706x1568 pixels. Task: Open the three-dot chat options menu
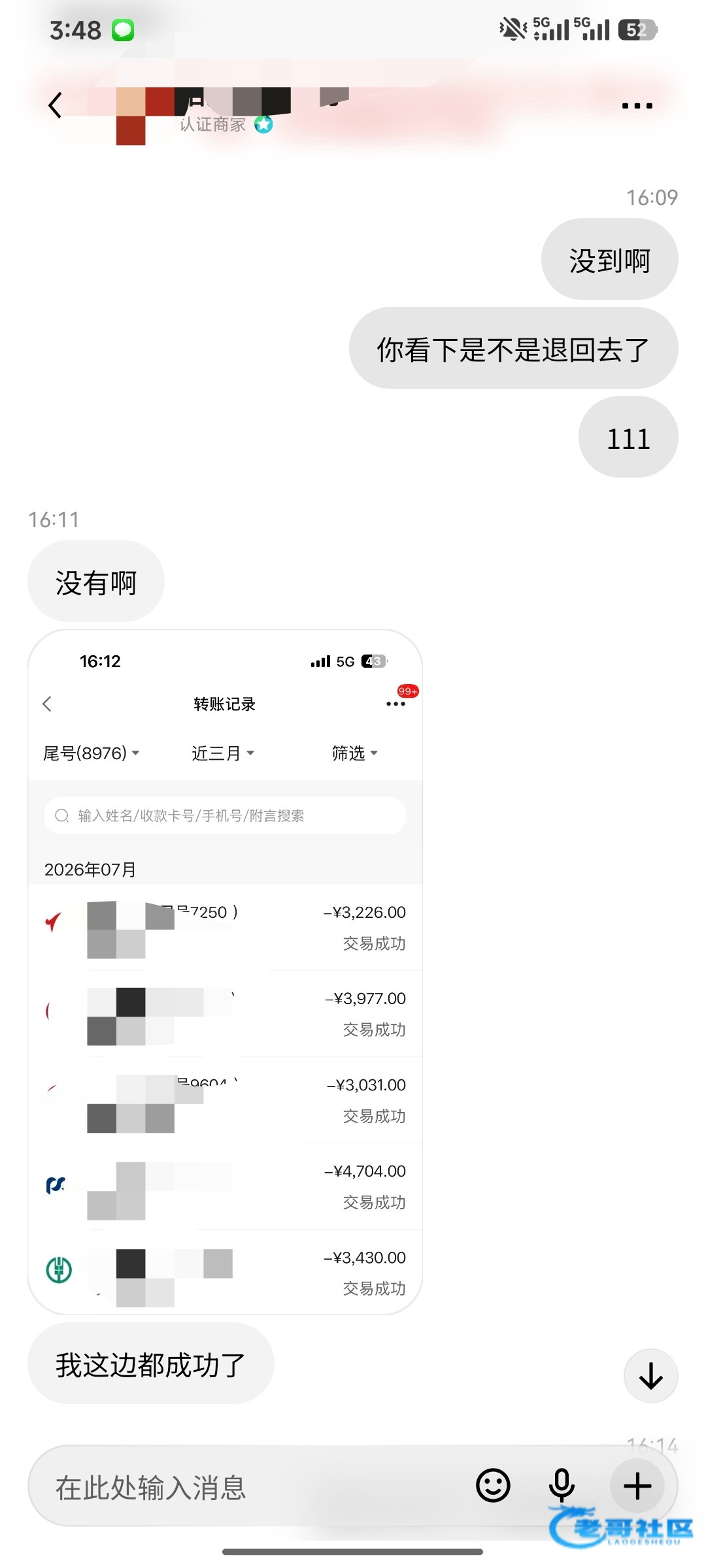637,106
